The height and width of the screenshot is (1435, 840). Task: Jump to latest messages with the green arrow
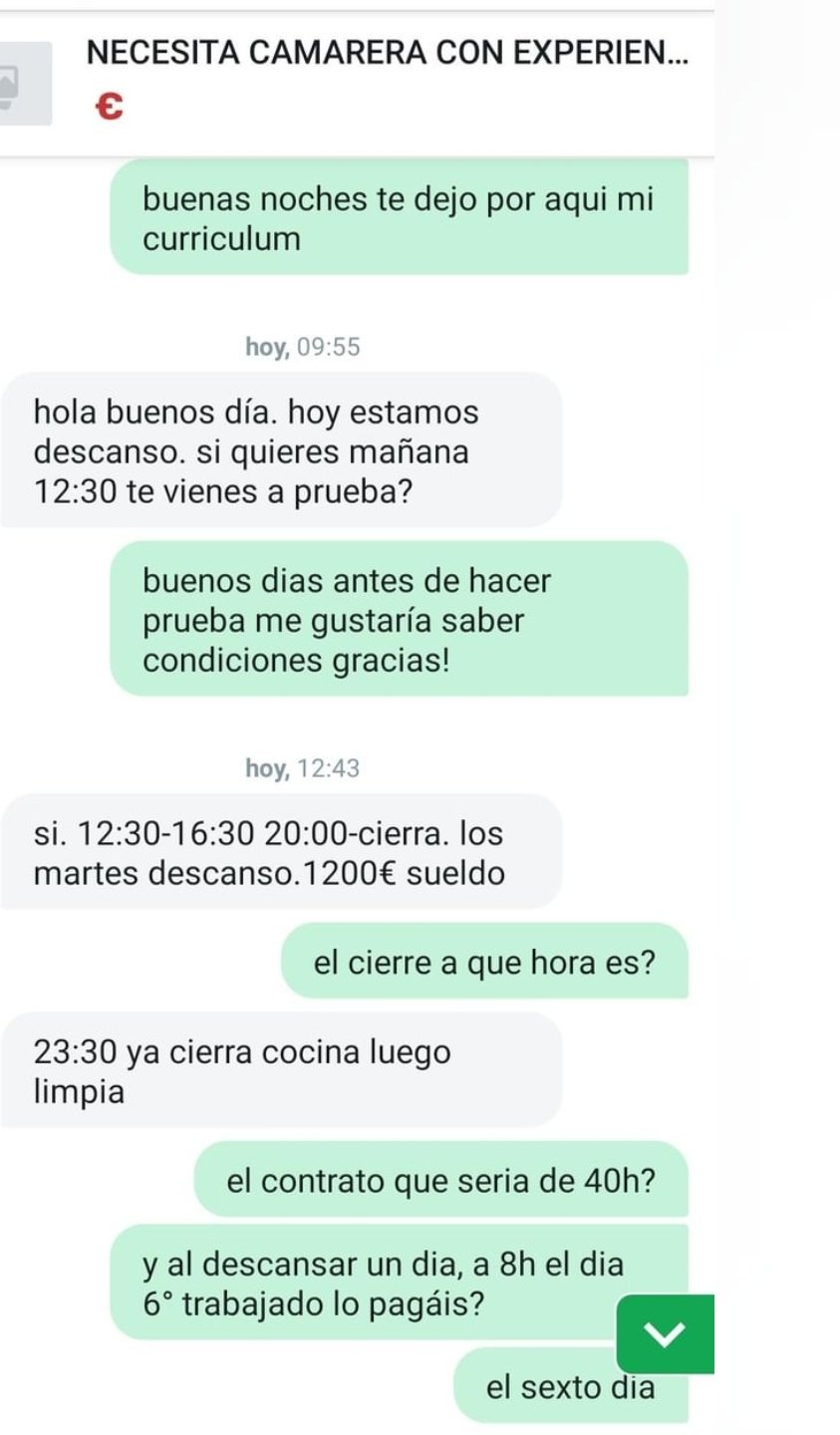(x=665, y=1333)
